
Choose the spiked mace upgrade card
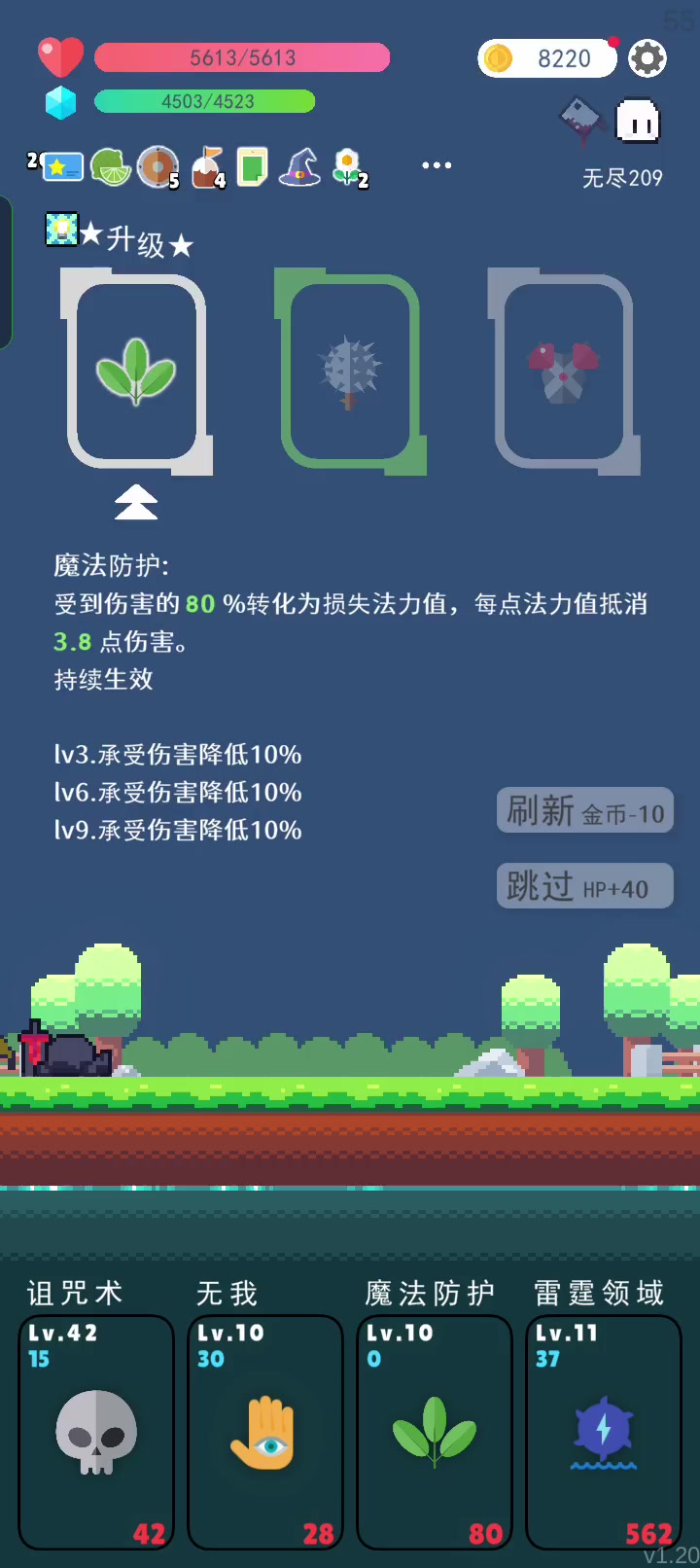pos(350,373)
